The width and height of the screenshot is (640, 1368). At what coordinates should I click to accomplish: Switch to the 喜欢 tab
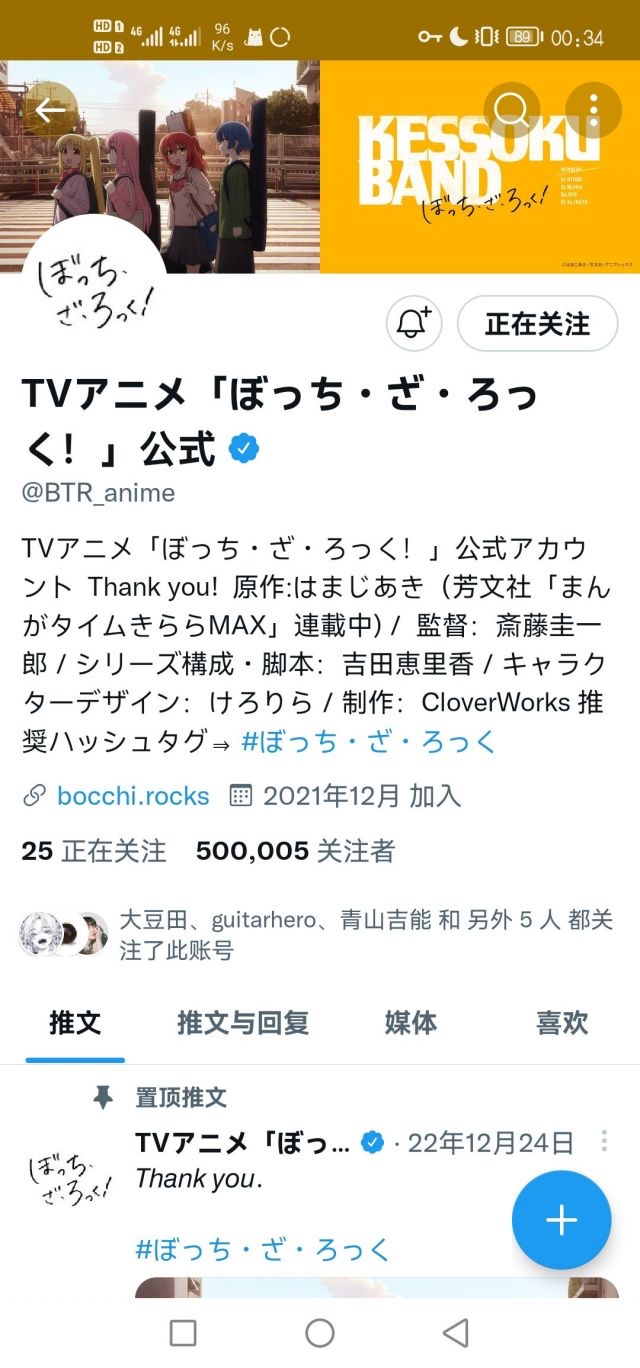point(561,1023)
